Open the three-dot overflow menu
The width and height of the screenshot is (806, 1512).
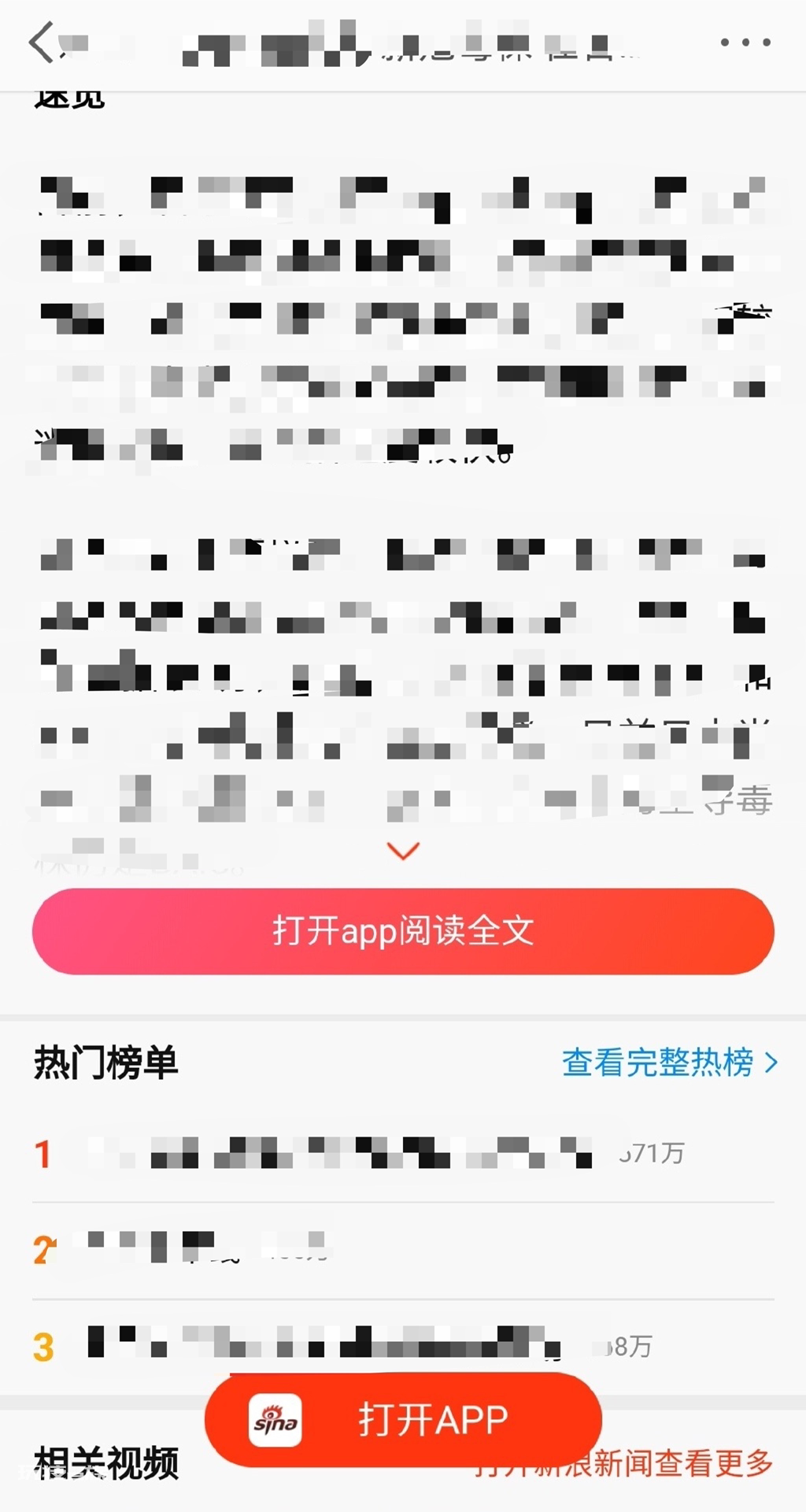click(745, 43)
